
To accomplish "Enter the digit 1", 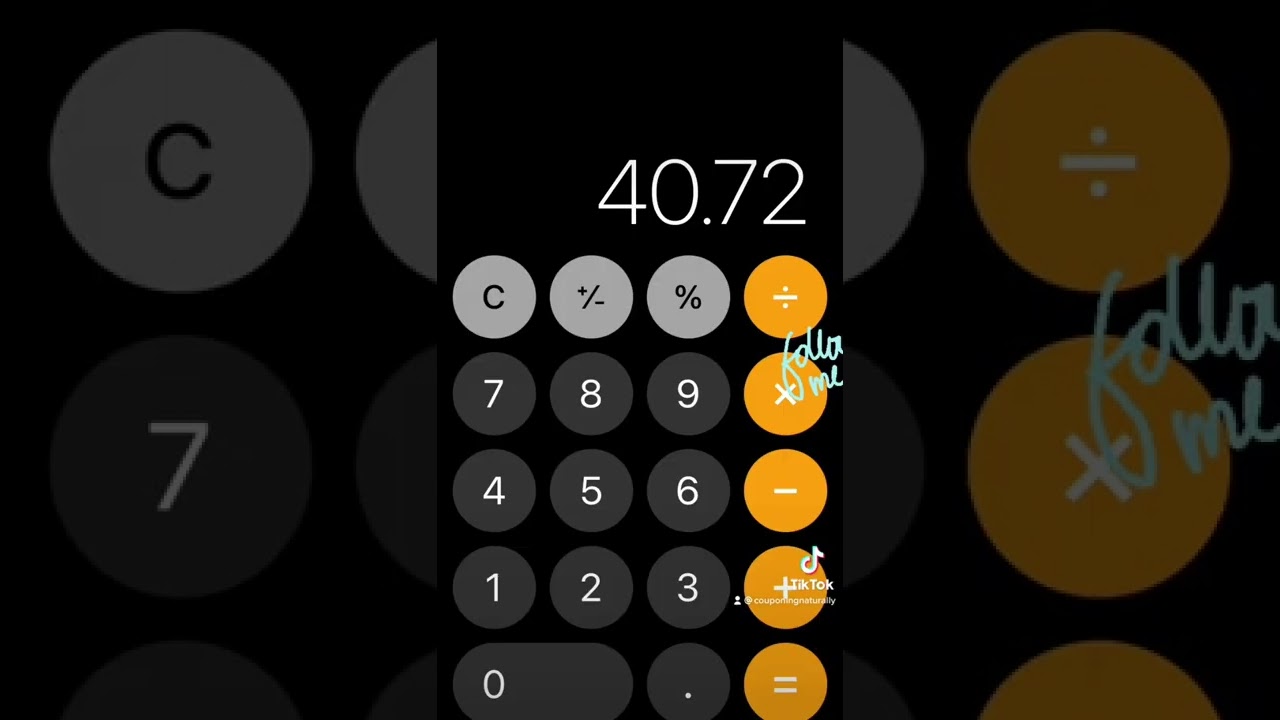I will click(494, 588).
